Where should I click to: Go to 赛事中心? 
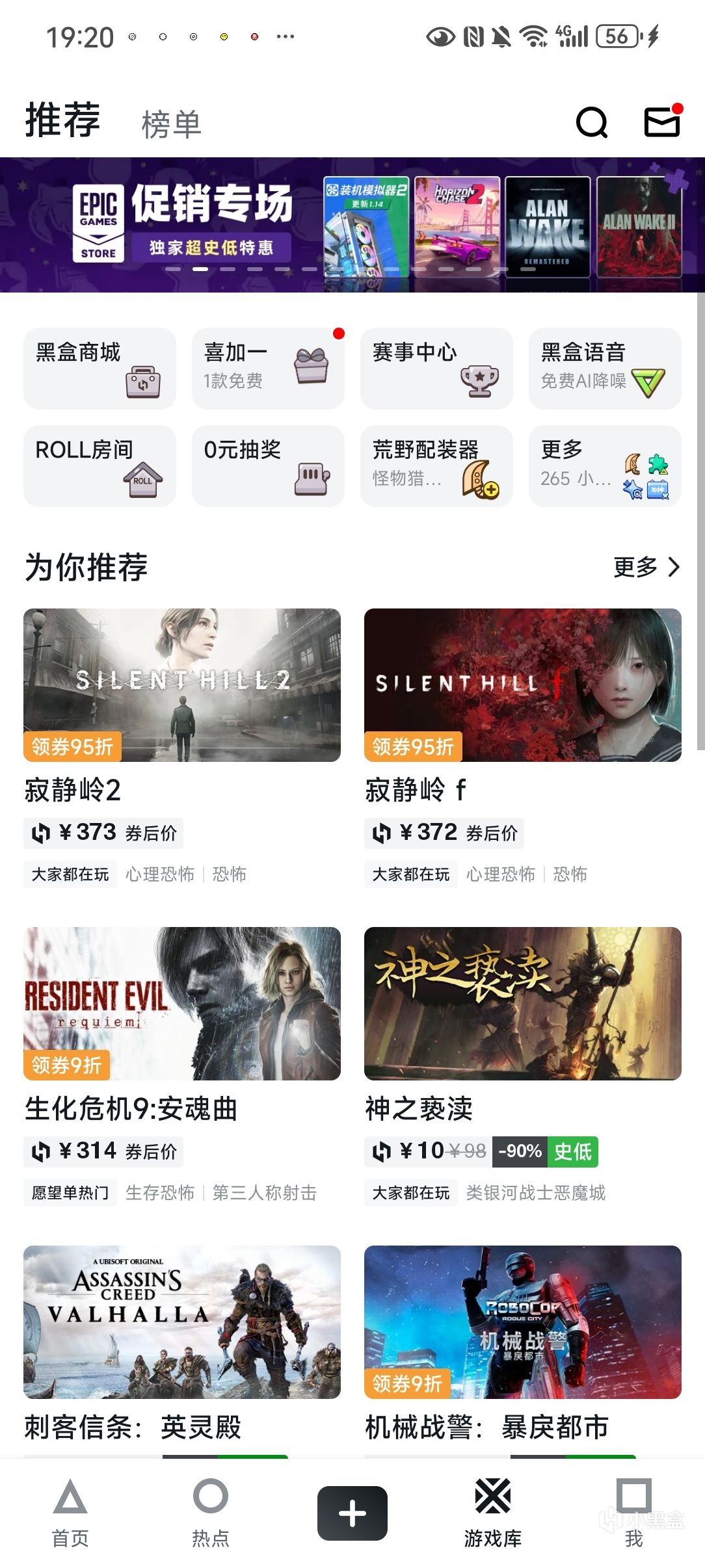(436, 368)
